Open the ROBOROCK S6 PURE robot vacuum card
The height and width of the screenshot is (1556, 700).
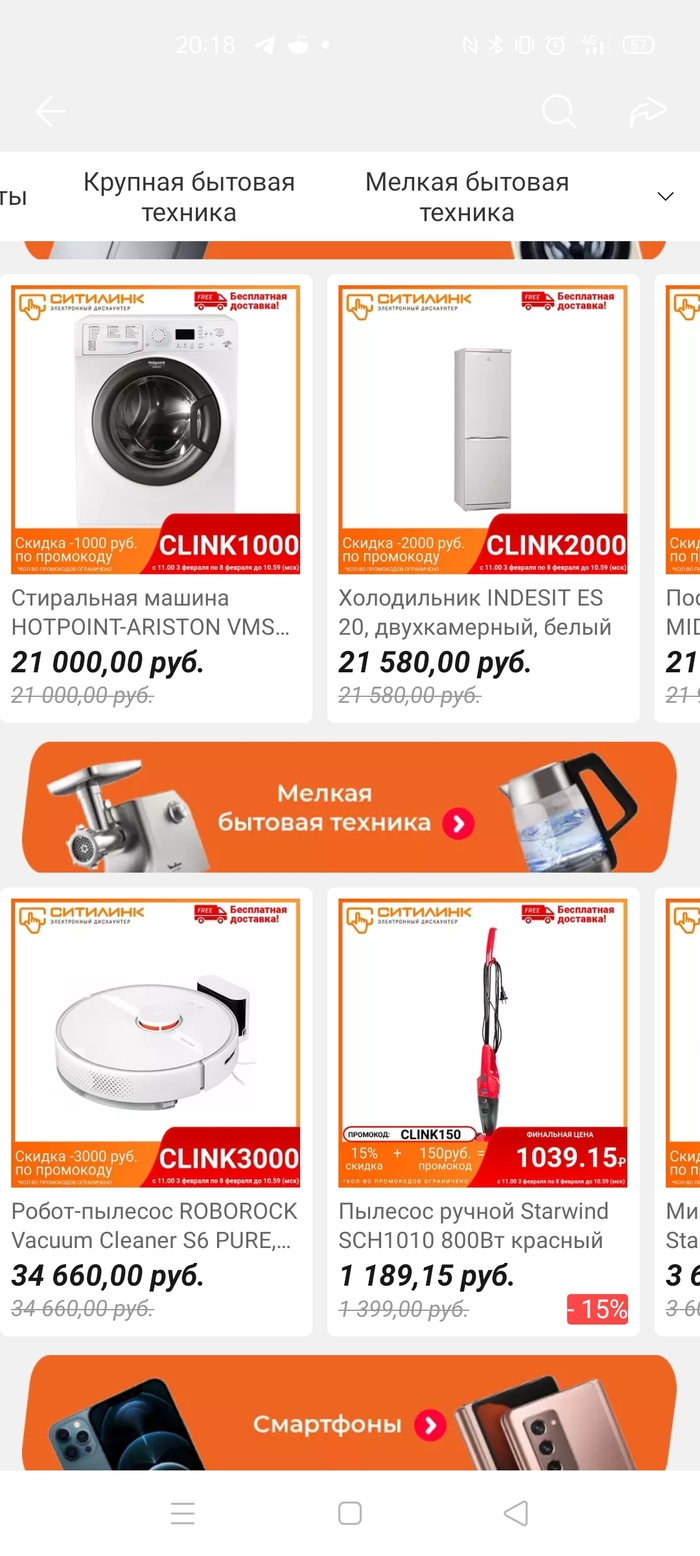[156, 1110]
